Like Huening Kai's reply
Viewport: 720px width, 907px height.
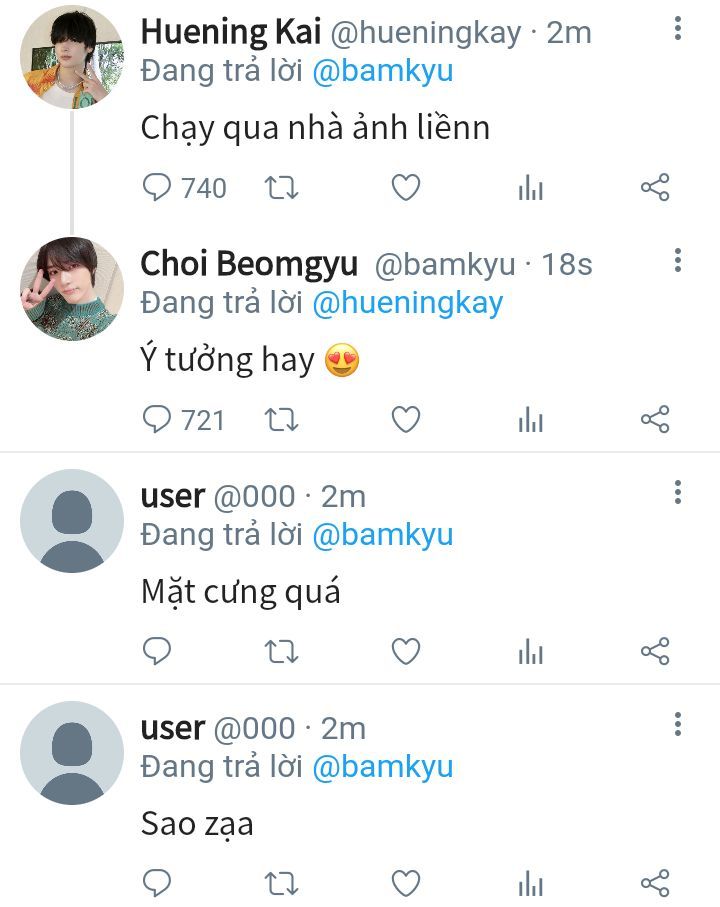click(405, 188)
